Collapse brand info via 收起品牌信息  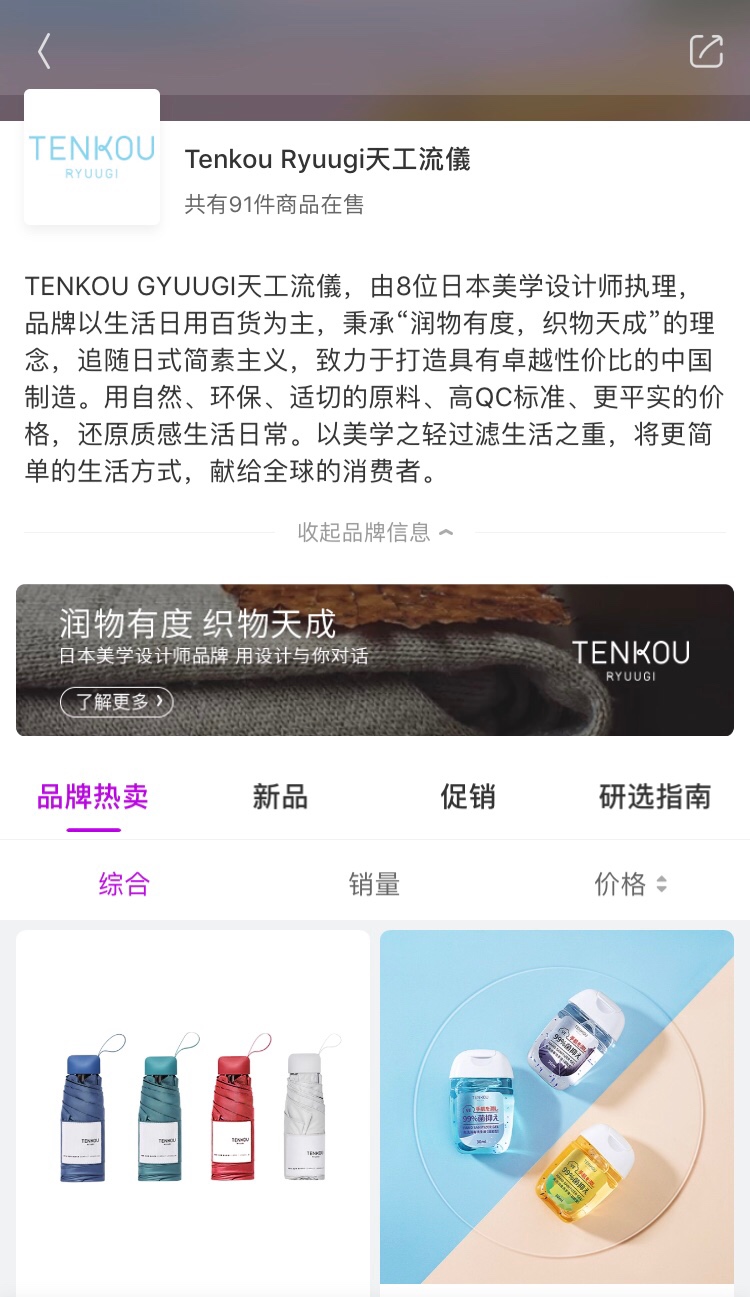click(x=375, y=532)
